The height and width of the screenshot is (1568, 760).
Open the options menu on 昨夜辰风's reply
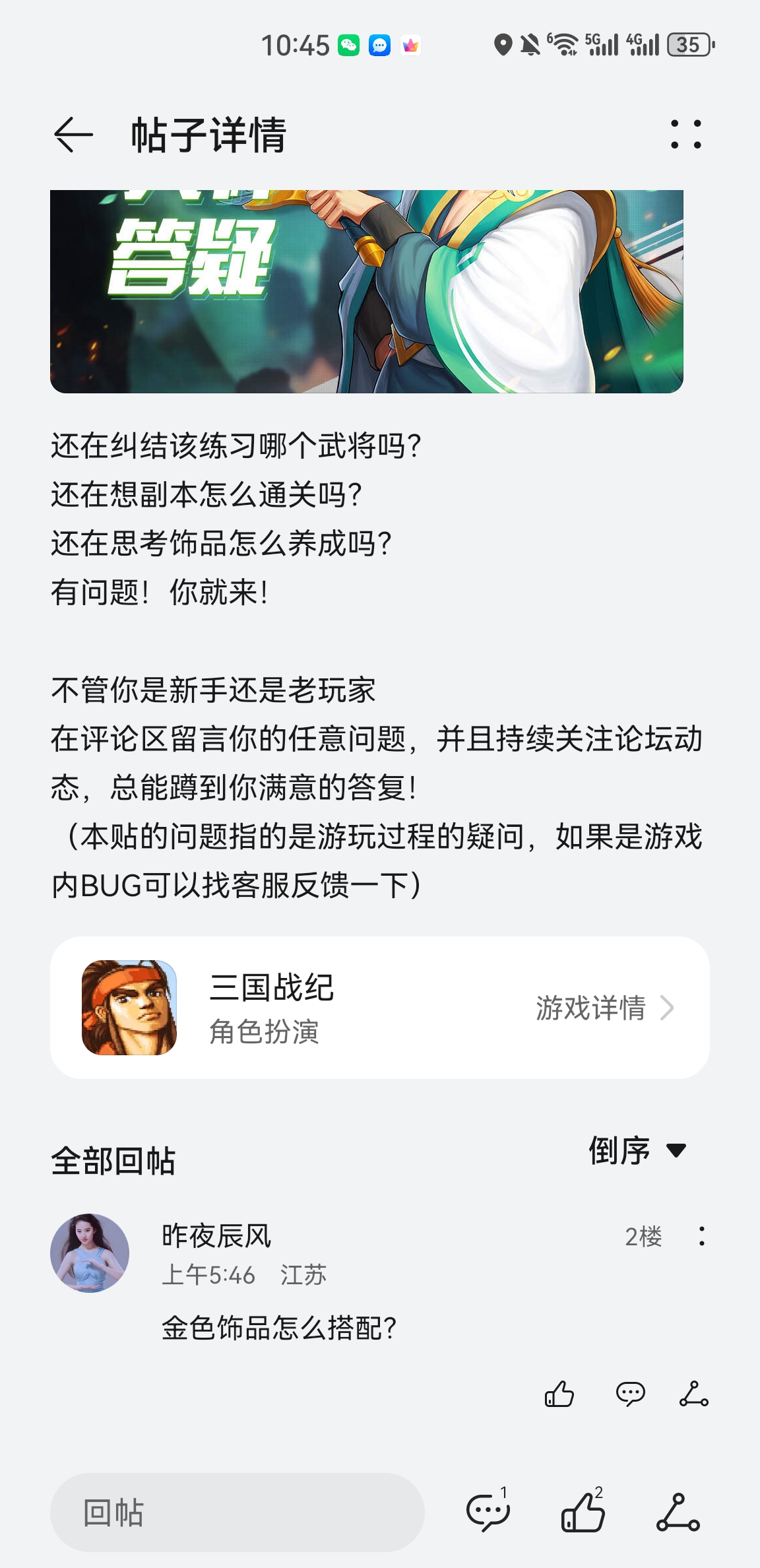click(701, 1236)
